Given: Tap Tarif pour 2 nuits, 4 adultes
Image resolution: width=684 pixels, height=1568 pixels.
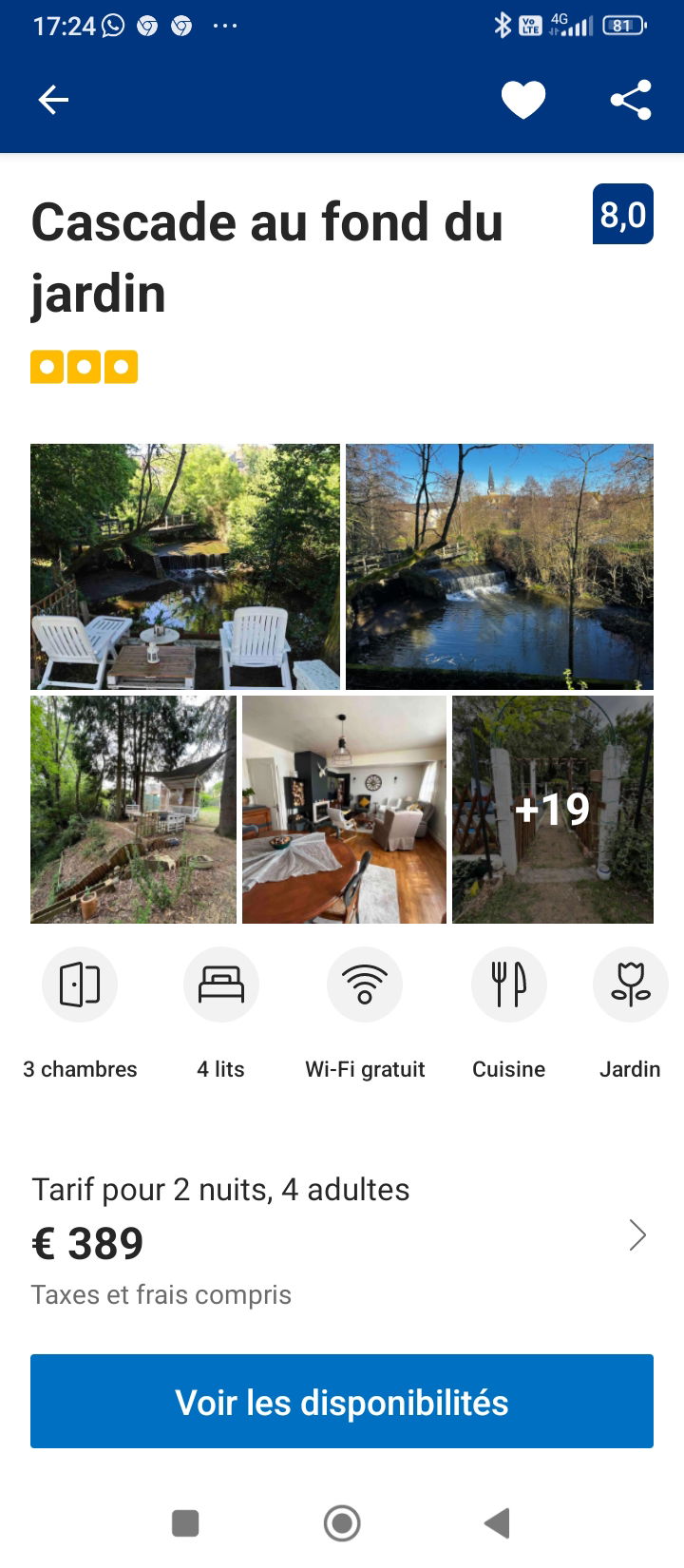Looking at the screenshot, I should [220, 1188].
